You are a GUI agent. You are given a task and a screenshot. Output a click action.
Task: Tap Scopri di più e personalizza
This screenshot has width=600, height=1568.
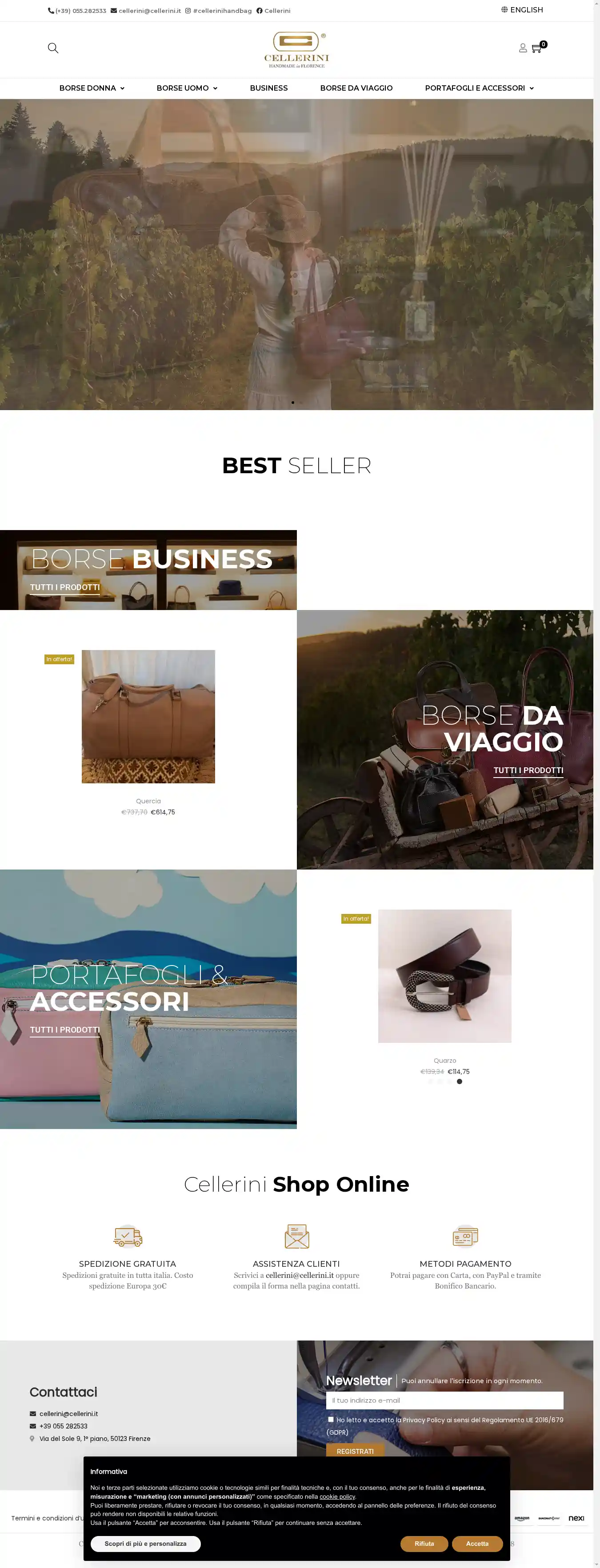(146, 1544)
